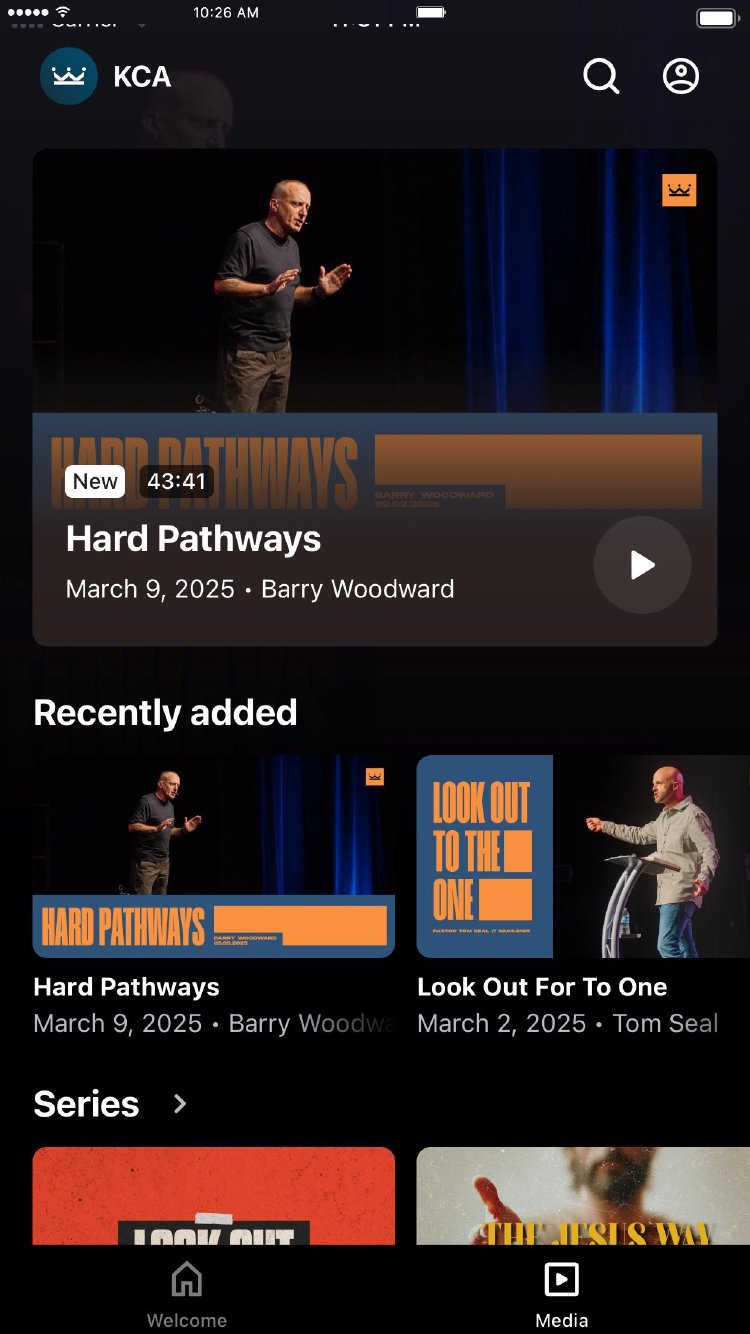Open the search icon
The height and width of the screenshot is (1334, 750).
click(x=601, y=76)
